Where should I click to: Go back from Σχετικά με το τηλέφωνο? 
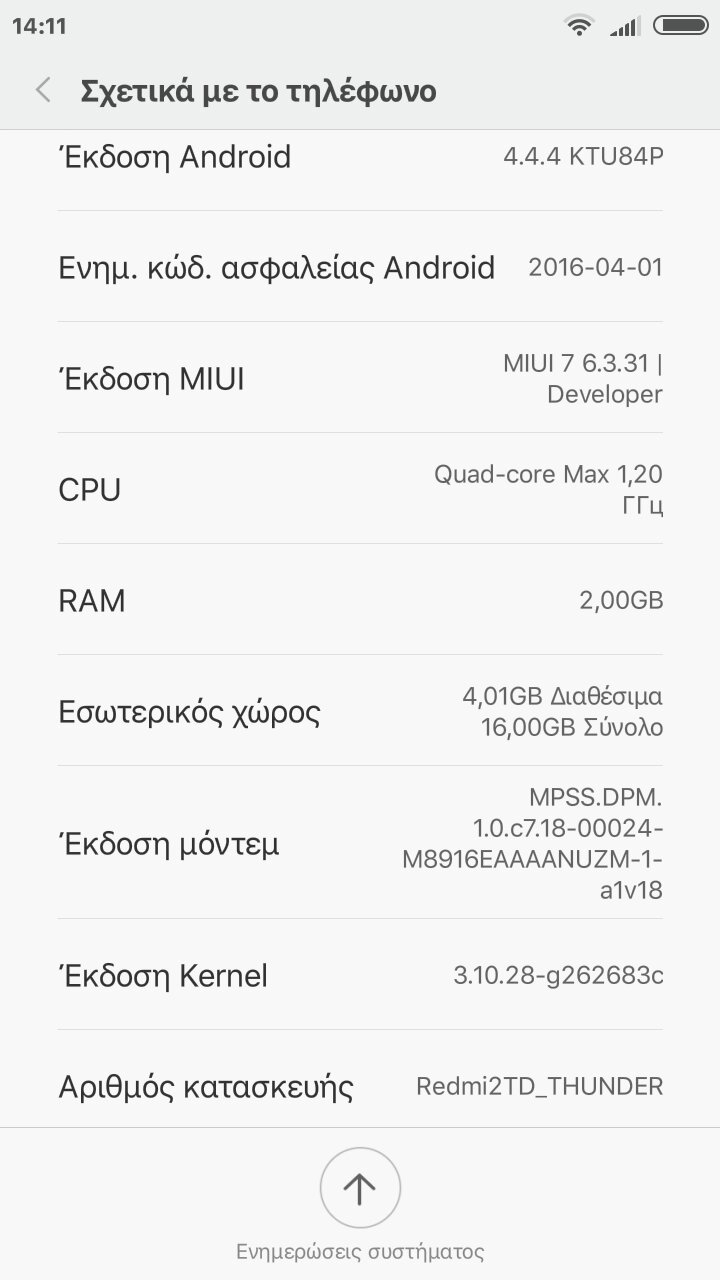tap(43, 91)
